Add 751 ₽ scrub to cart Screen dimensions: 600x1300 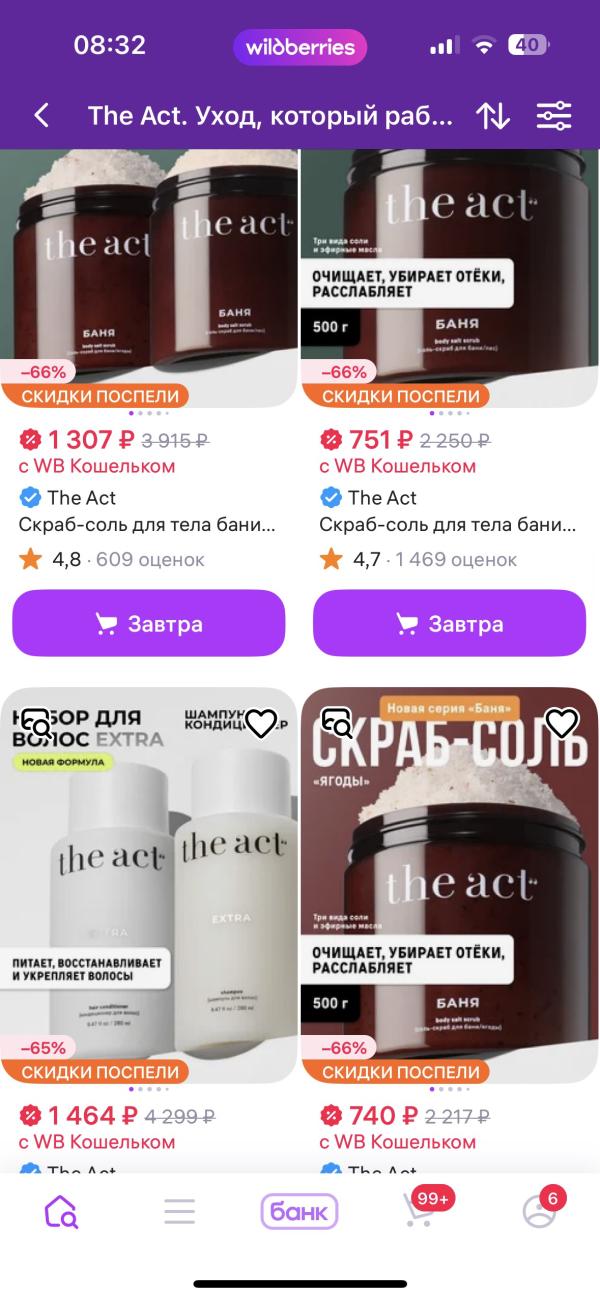click(x=449, y=624)
